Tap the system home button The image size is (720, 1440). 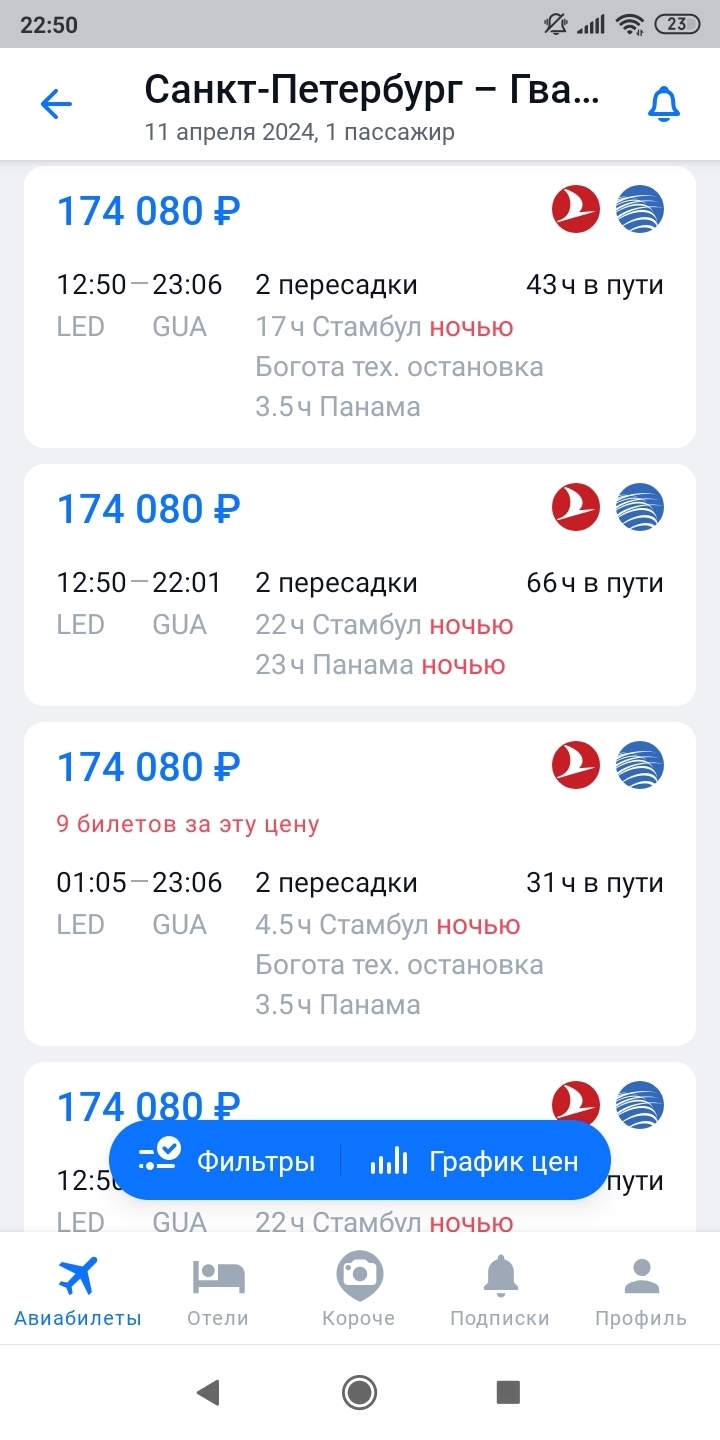[359, 1392]
